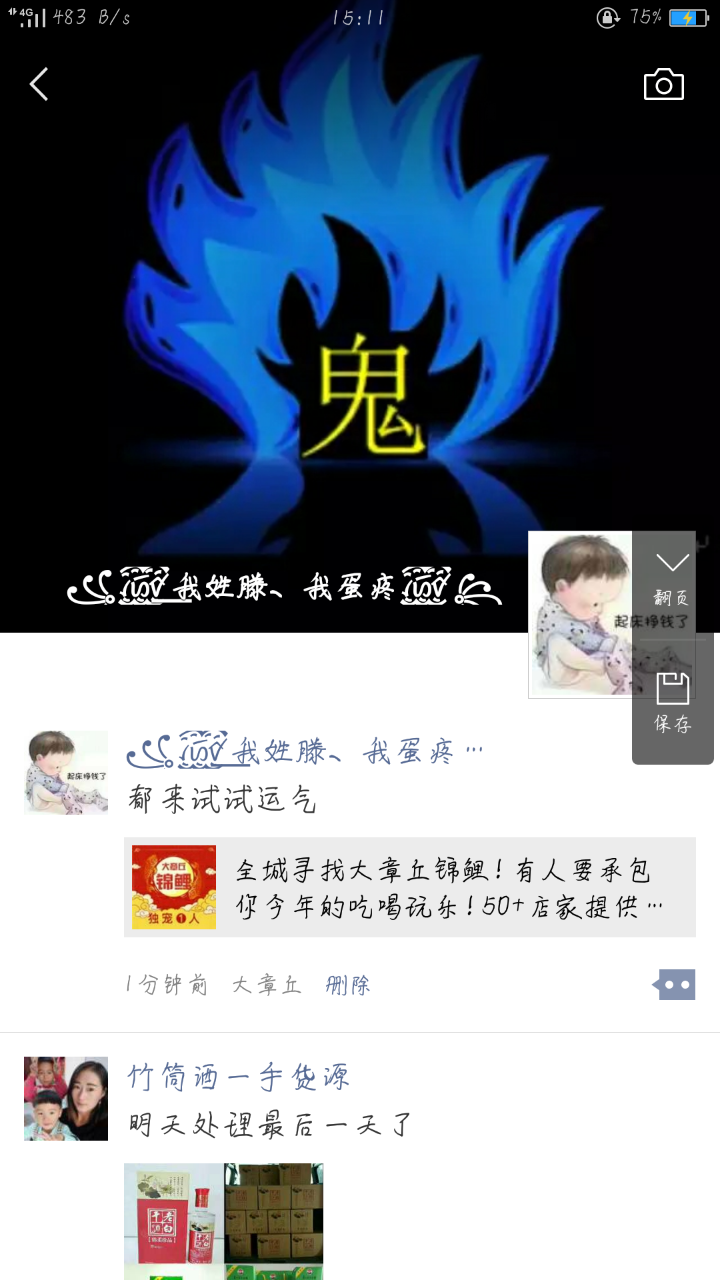View the profile of 竹筒酒一手货源

point(238,1077)
